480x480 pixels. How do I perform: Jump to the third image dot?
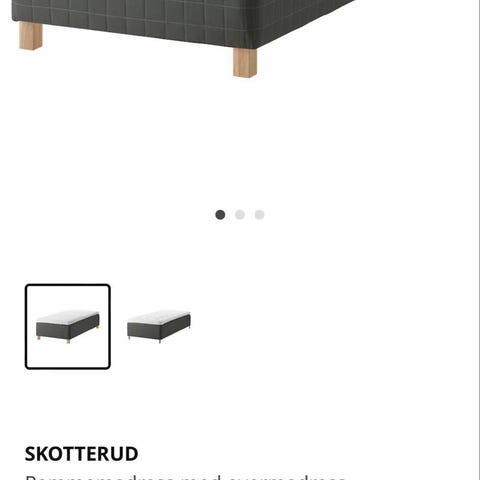pos(260,215)
